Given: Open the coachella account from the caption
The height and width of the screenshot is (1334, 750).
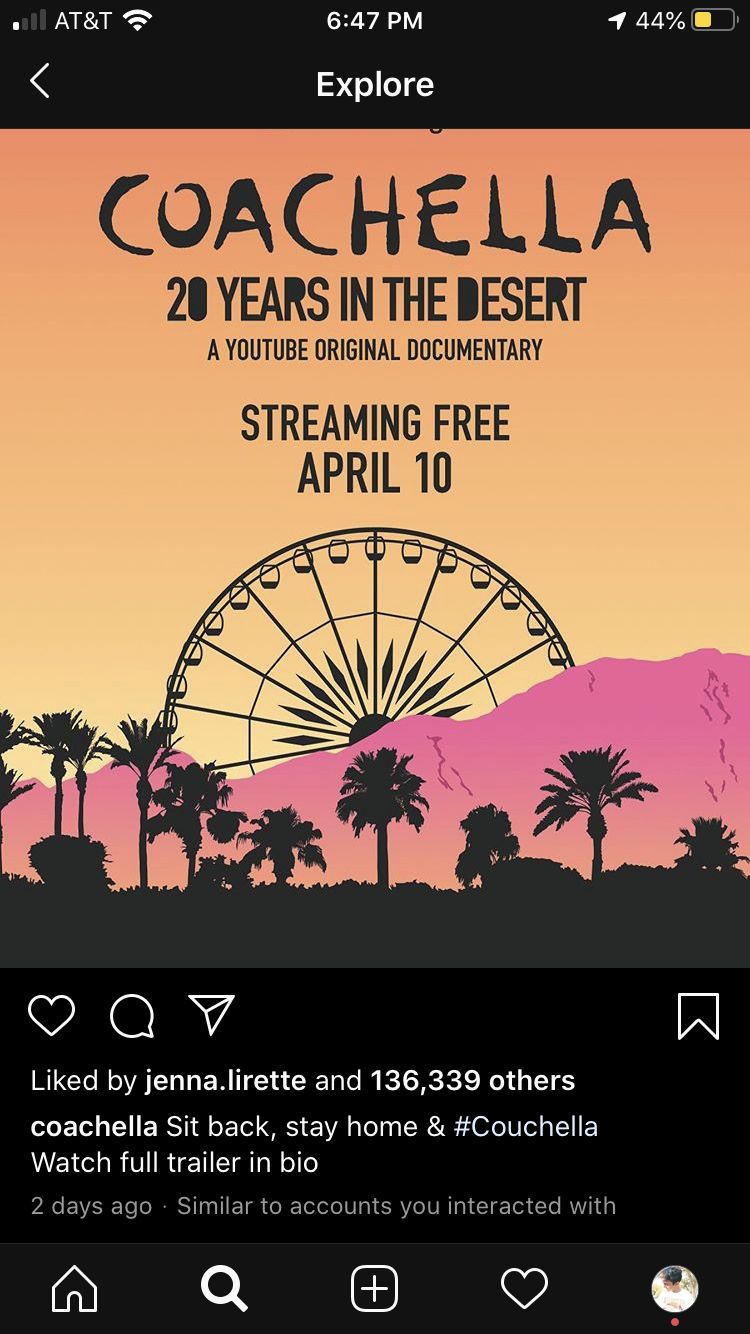Looking at the screenshot, I should (x=94, y=1127).
